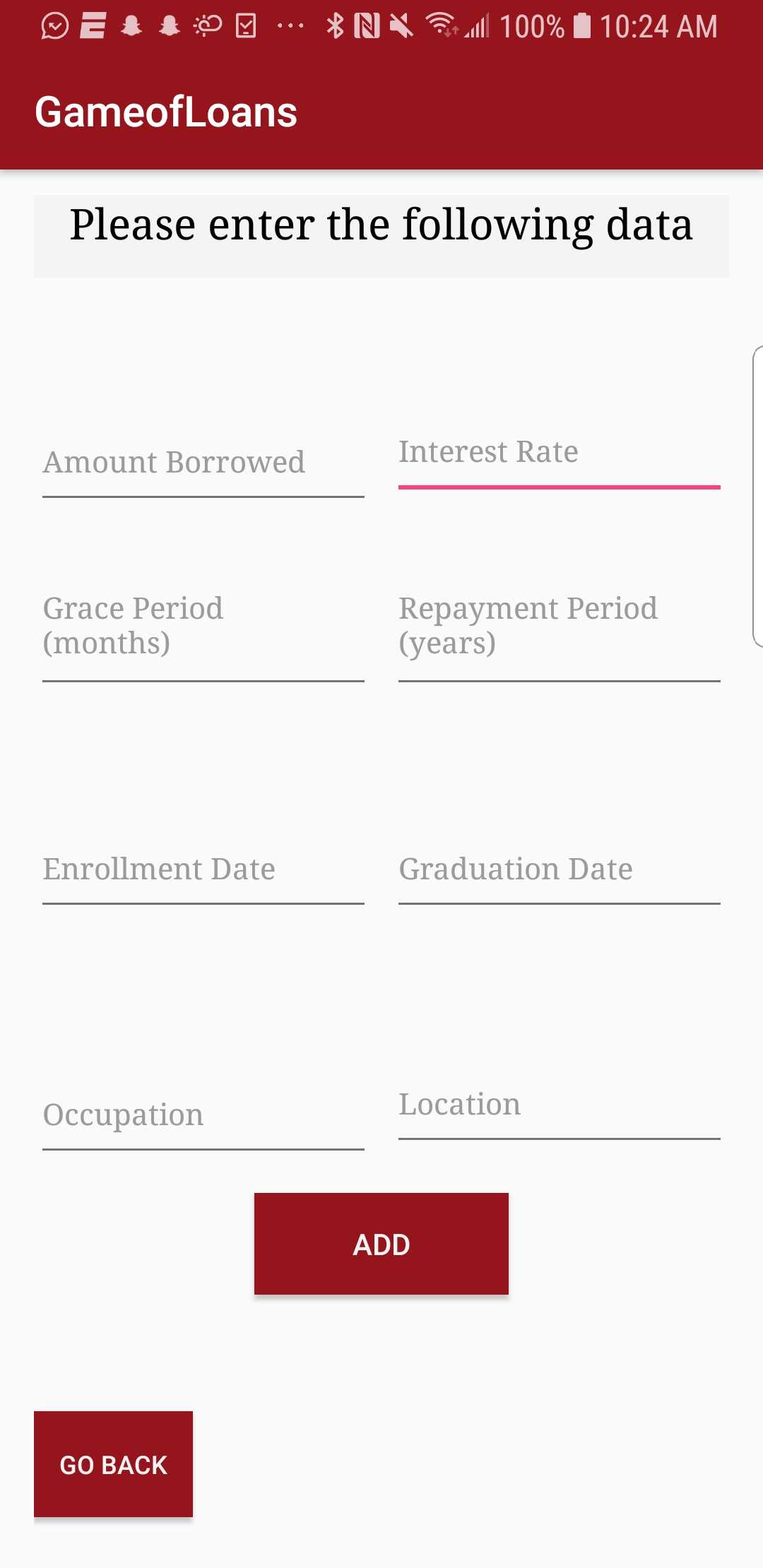This screenshot has height=1568, width=763.
Task: Focus the Occupation input
Action: click(x=203, y=1116)
